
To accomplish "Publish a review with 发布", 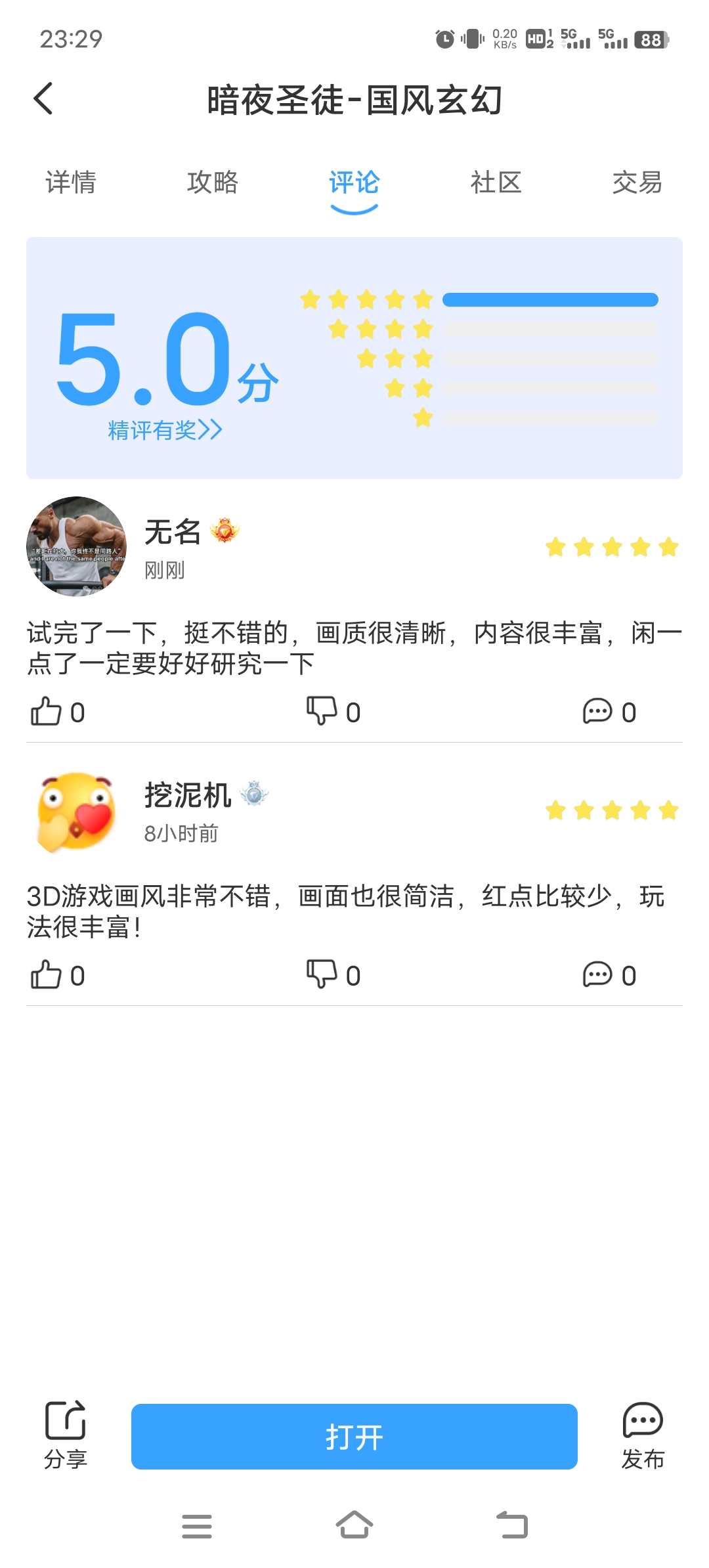I will pos(643,1435).
